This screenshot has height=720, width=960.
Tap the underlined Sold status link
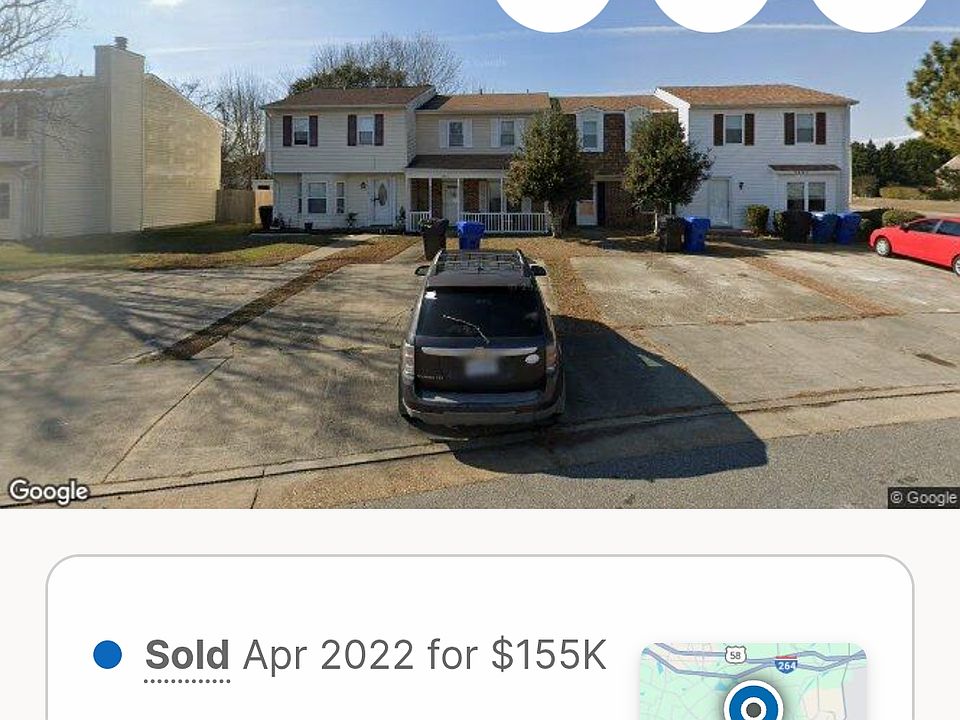pos(187,657)
